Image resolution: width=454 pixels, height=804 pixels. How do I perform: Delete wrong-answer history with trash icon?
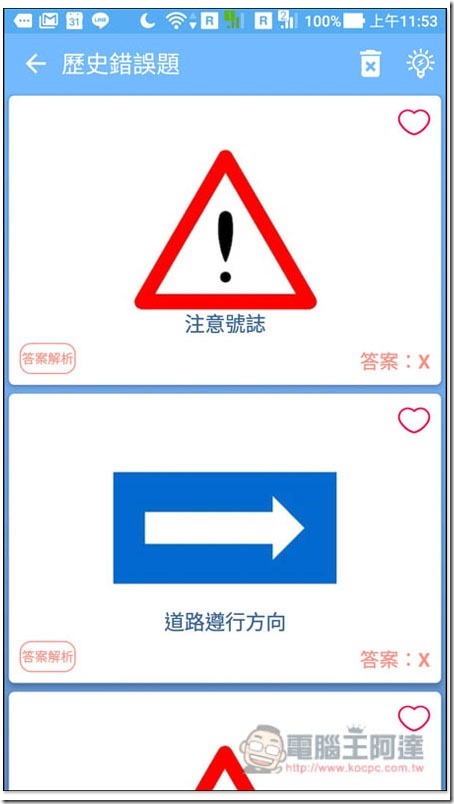[x=370, y=64]
